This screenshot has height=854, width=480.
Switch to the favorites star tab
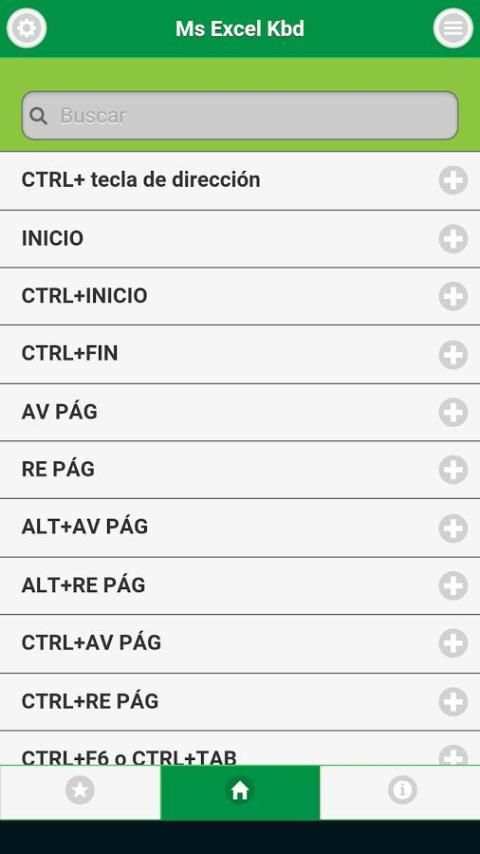80,792
